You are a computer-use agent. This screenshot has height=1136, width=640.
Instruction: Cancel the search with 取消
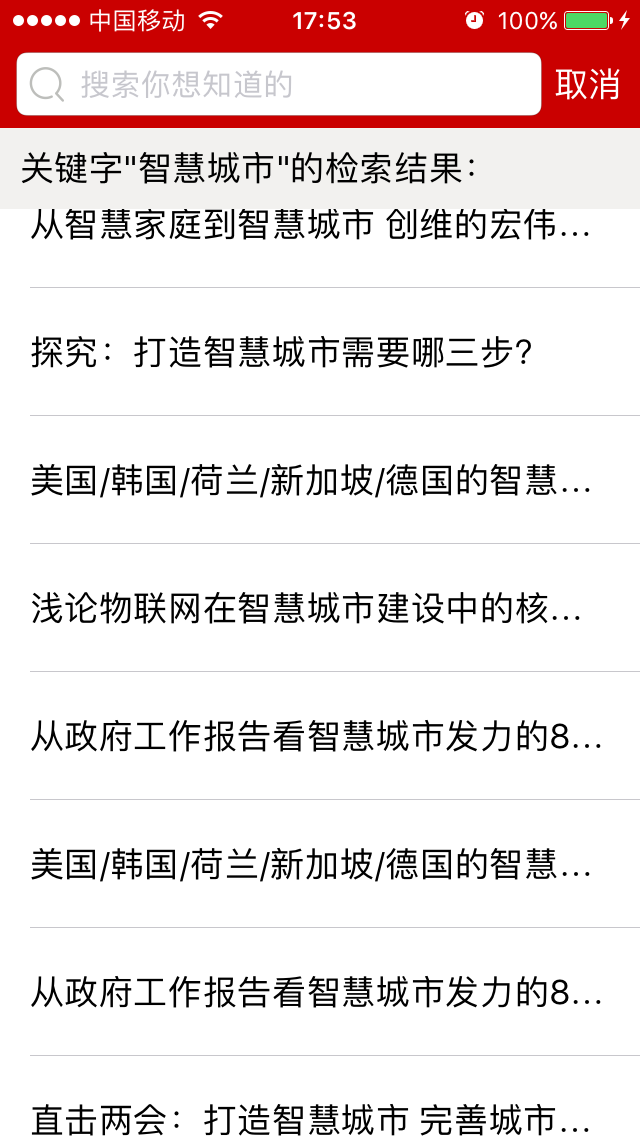tap(588, 85)
